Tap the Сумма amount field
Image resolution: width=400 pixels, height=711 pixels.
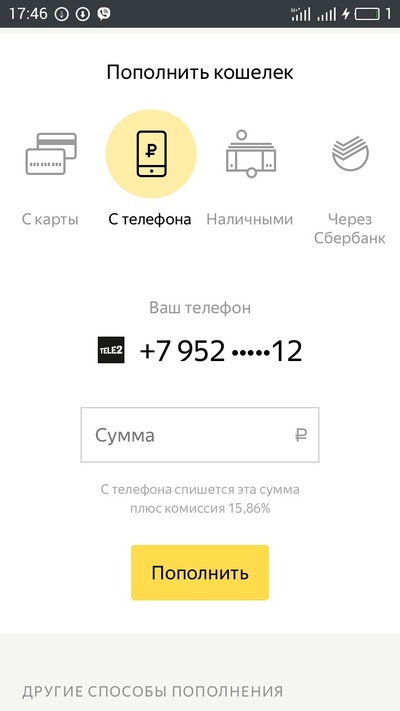(x=200, y=435)
